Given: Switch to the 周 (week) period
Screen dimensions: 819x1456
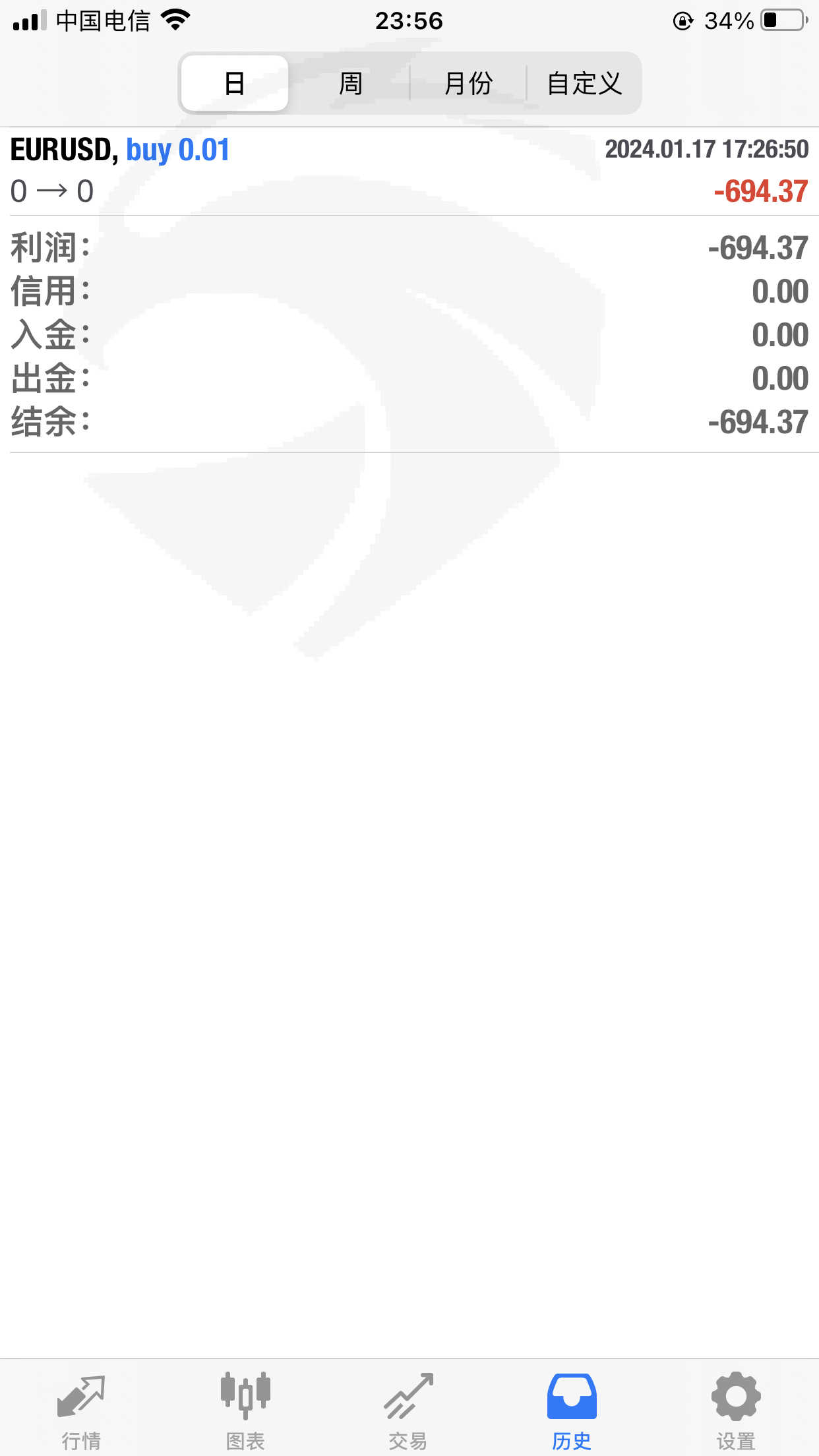Looking at the screenshot, I should click(x=350, y=83).
